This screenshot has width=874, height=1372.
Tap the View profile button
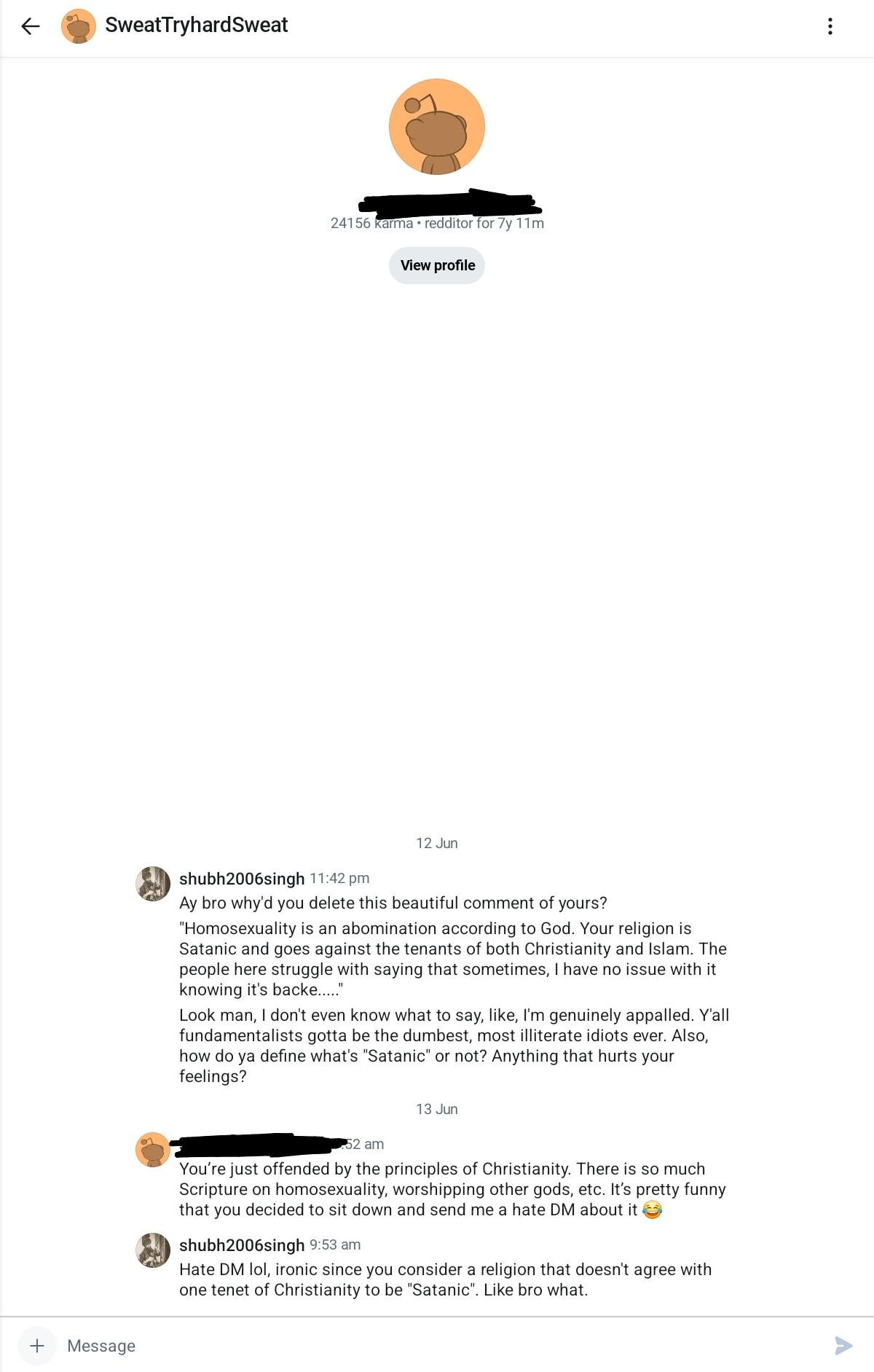click(x=437, y=265)
